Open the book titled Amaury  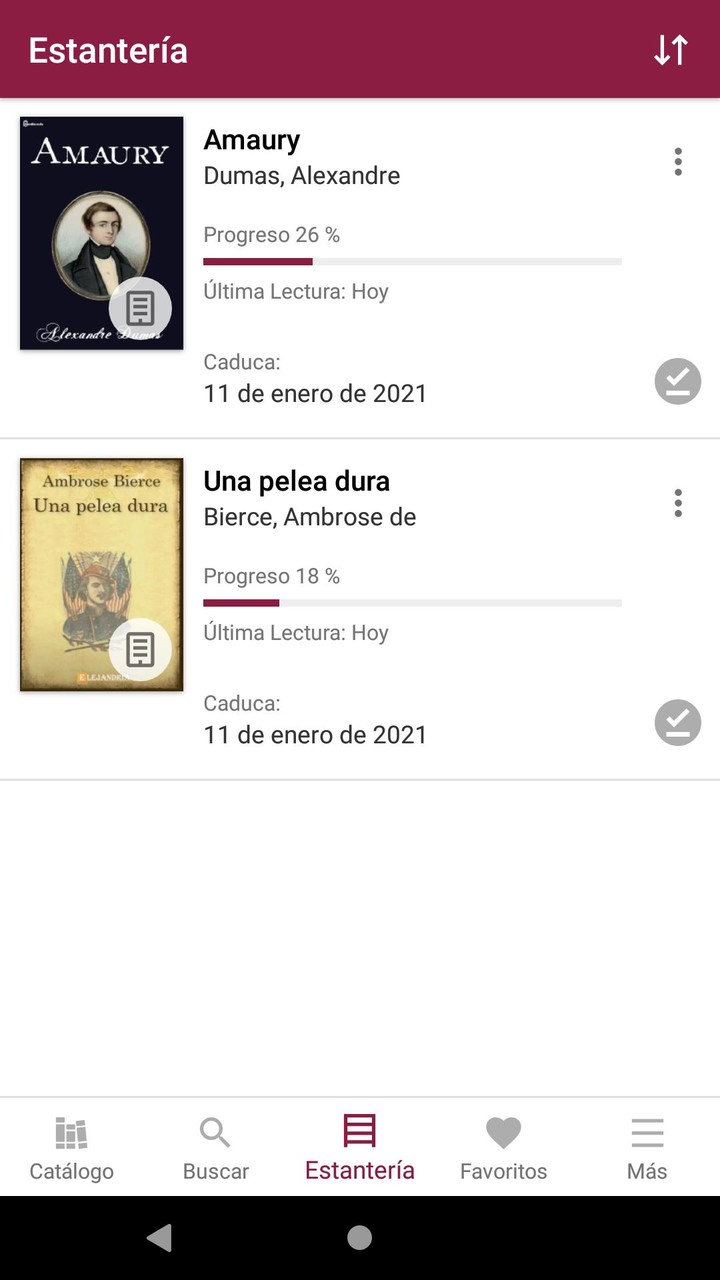click(x=251, y=140)
